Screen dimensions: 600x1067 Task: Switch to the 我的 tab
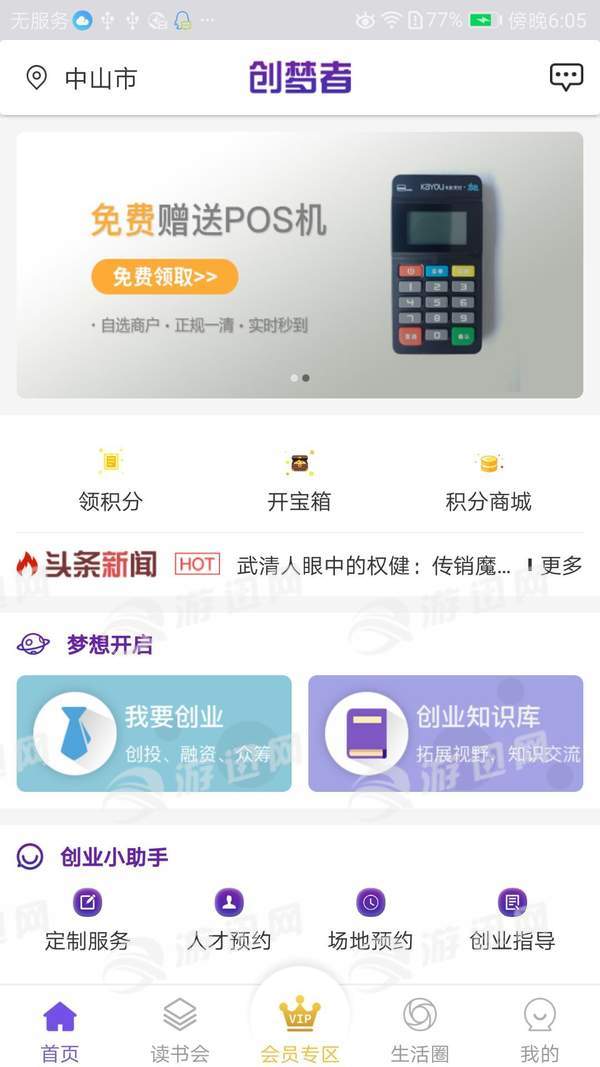tap(540, 1031)
